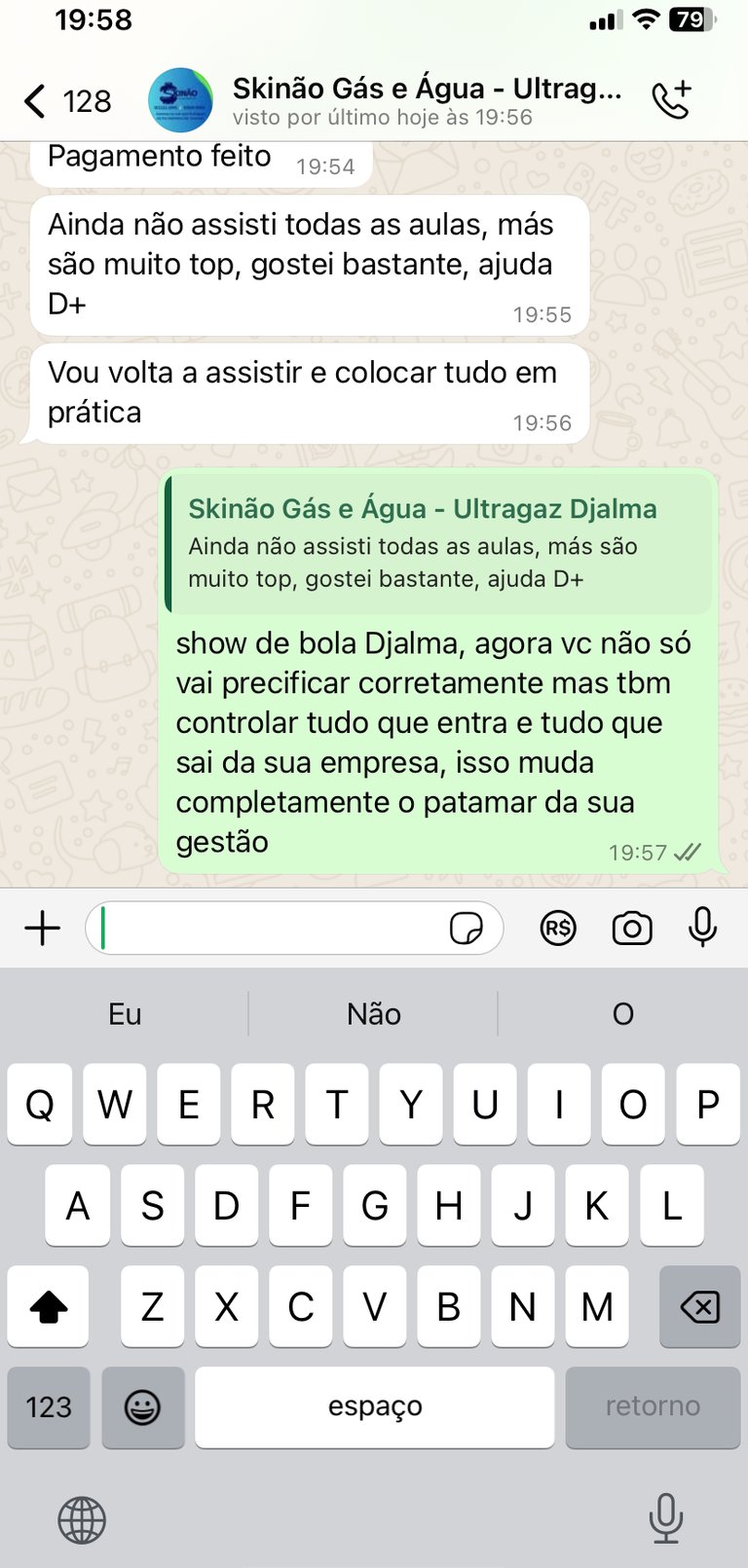Open the camera to take a photo

632,929
